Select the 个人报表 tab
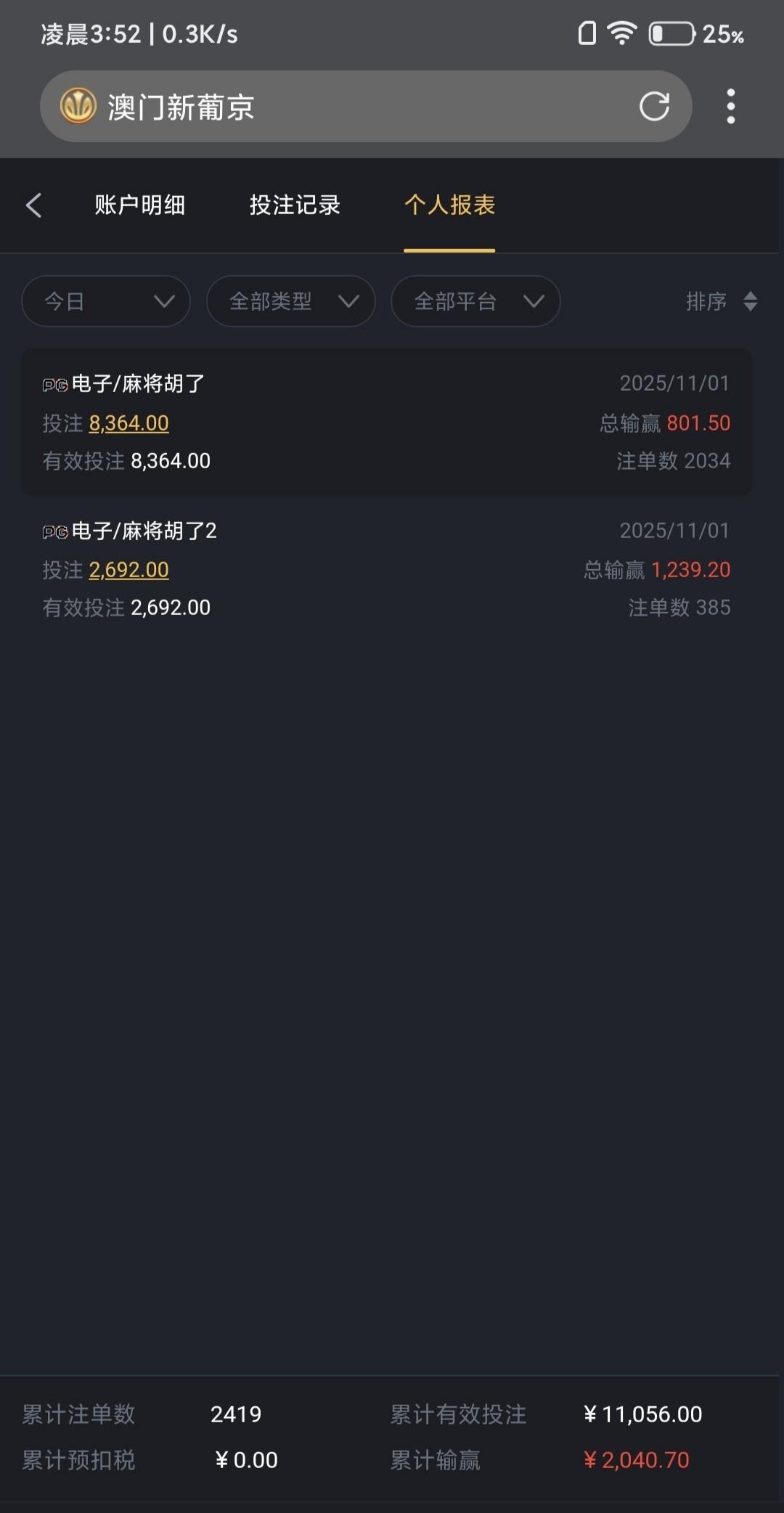Screen dimensions: 784x1513 pos(449,205)
